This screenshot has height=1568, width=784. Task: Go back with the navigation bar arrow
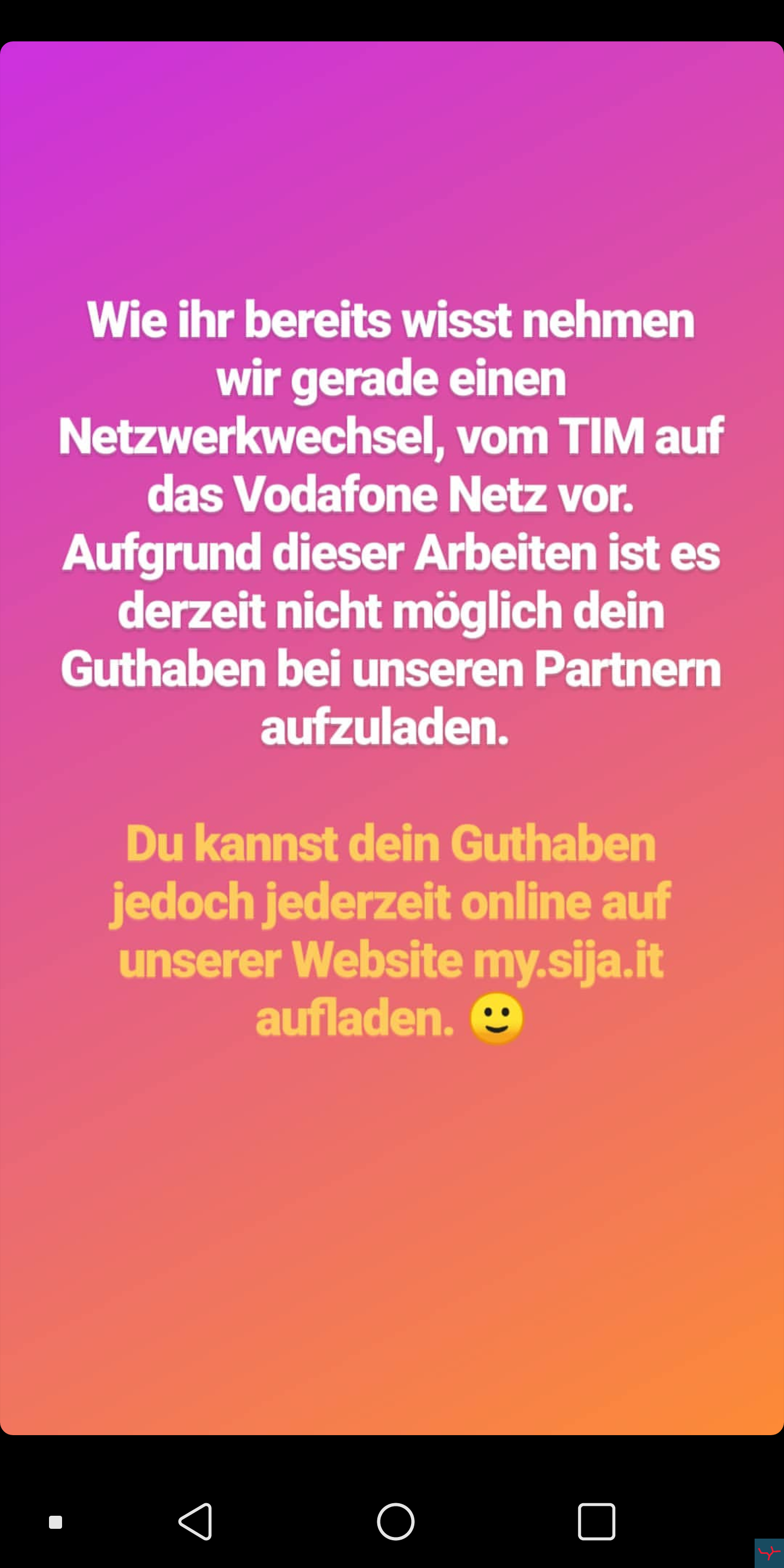coord(196,1521)
